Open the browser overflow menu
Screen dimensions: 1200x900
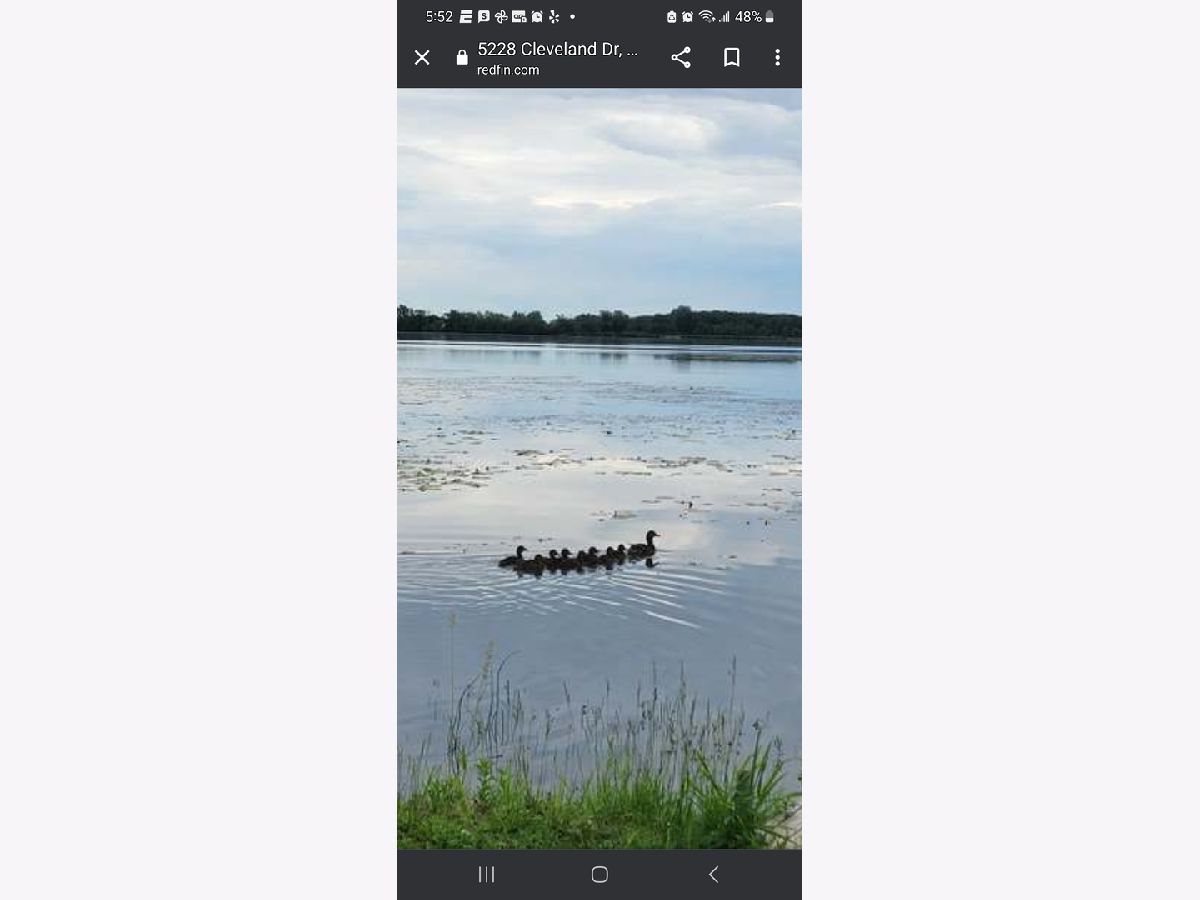pos(777,58)
